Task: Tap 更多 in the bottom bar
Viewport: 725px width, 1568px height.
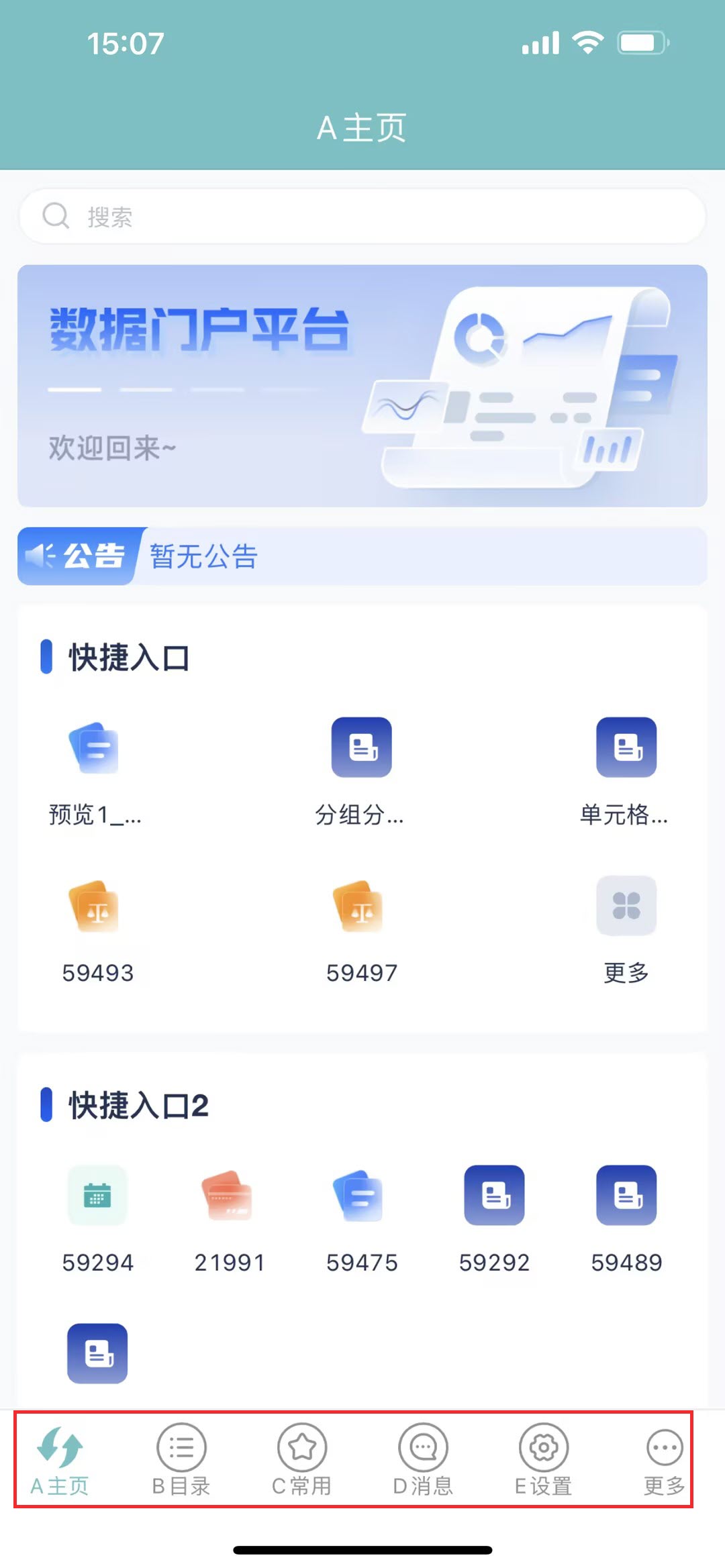Action: point(664,1460)
